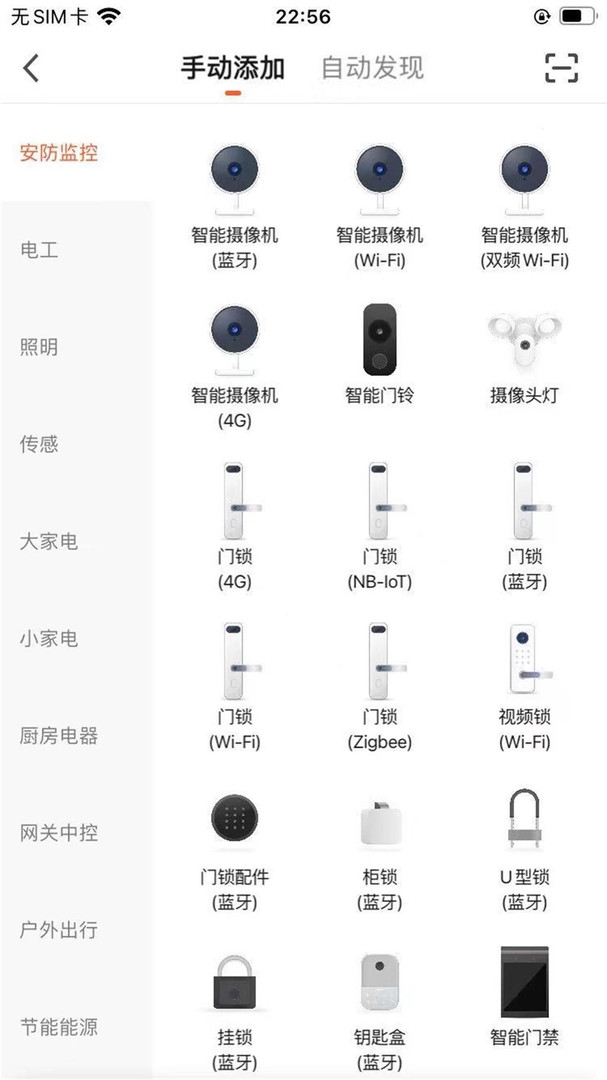
Task: Choose the 传感 category
Action: (39, 444)
